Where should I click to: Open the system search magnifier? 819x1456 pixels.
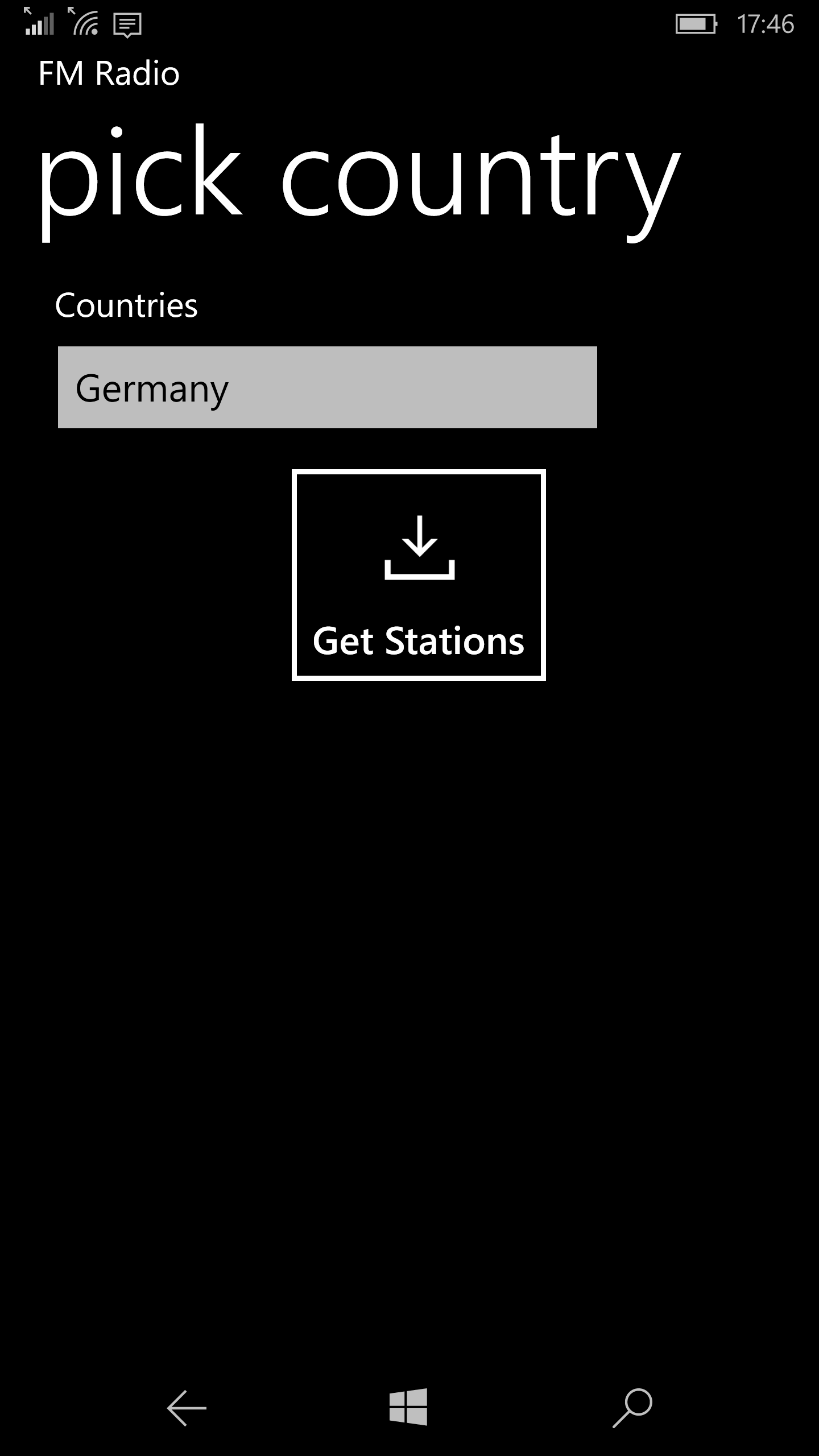[632, 1408]
